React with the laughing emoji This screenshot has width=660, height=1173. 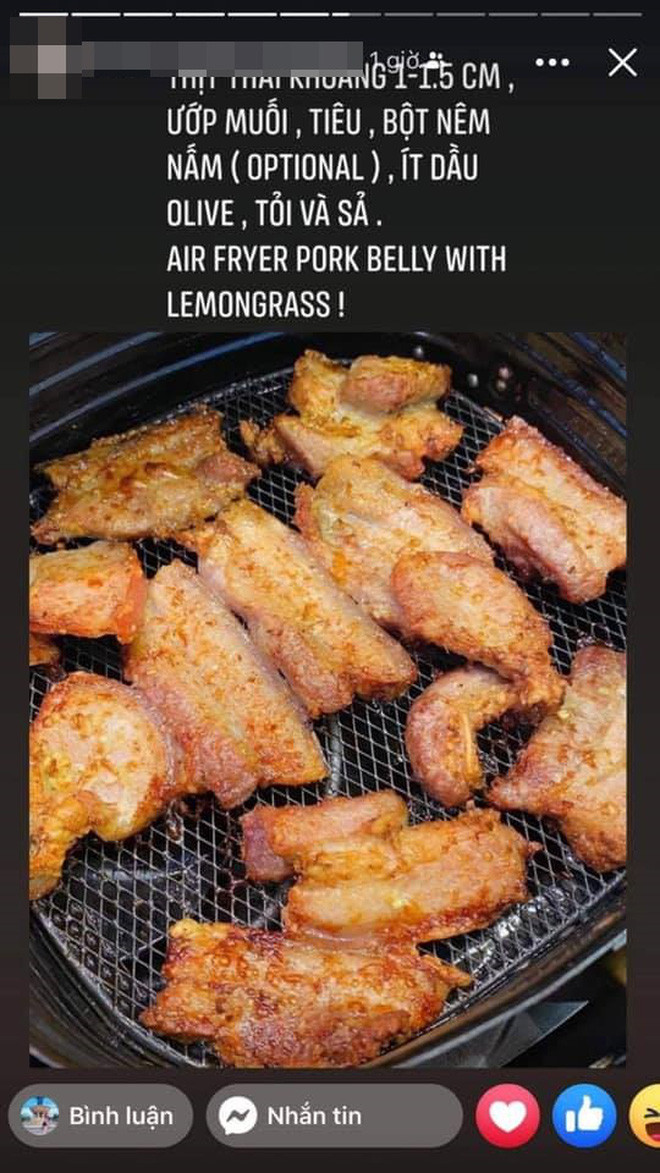pyautogui.click(x=647, y=1116)
